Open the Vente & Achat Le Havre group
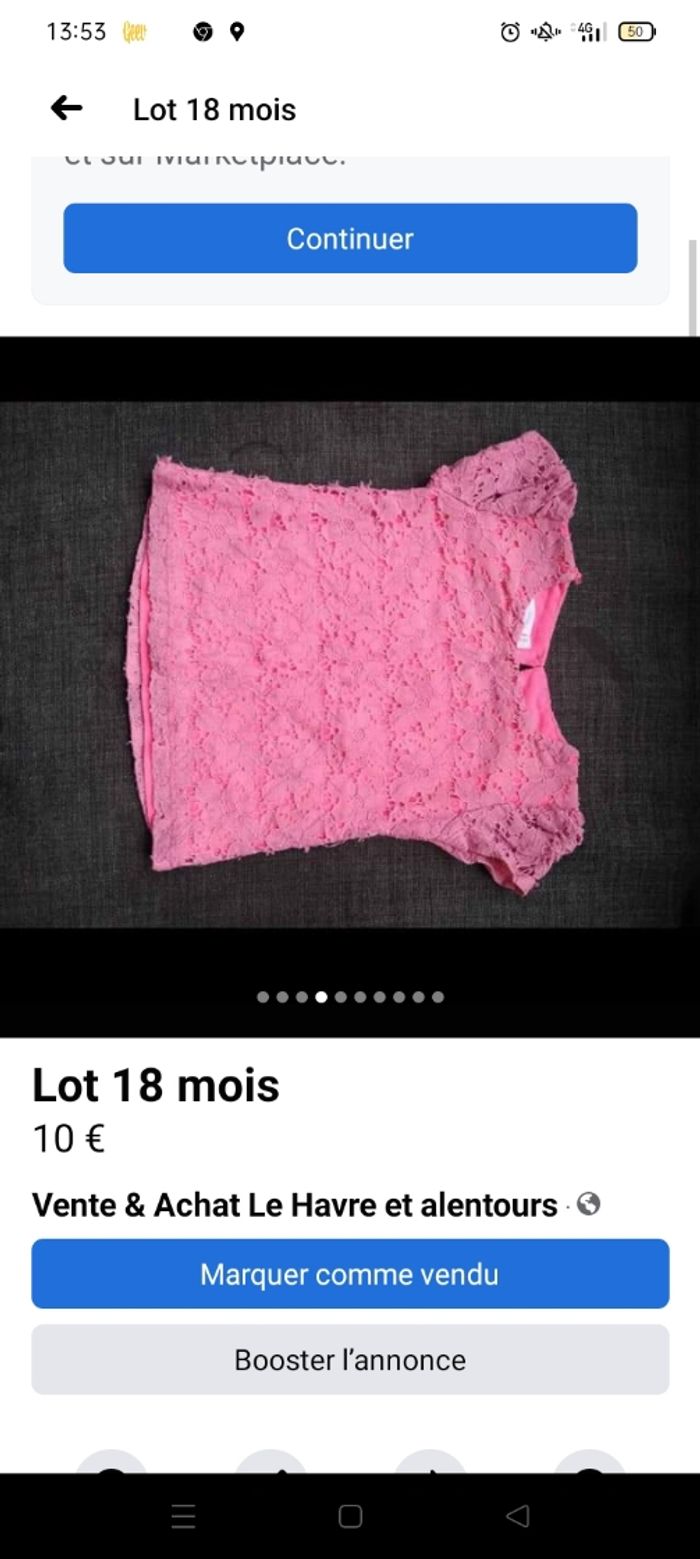Image resolution: width=700 pixels, height=1559 pixels. click(294, 1205)
